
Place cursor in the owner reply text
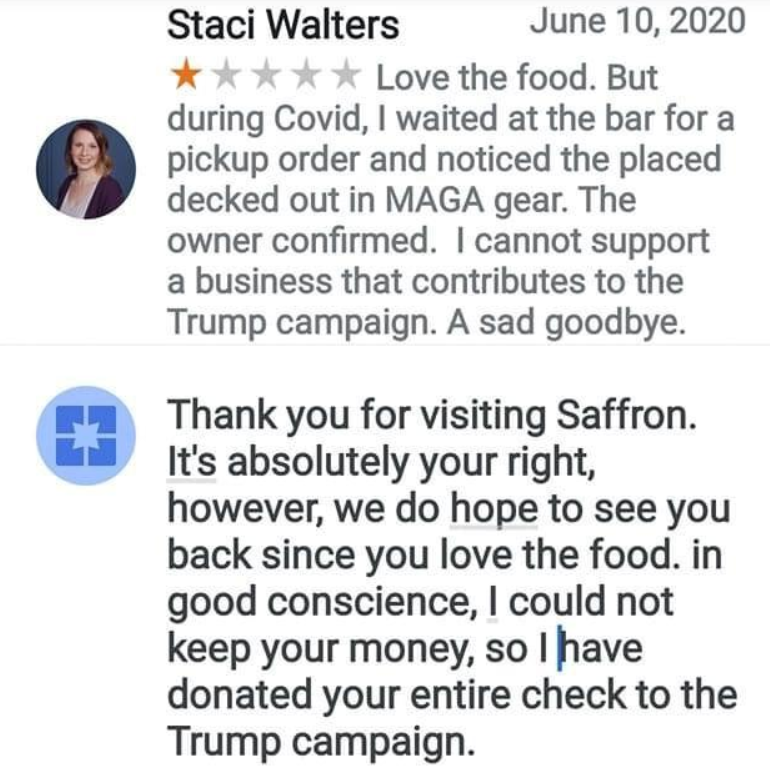(452, 578)
